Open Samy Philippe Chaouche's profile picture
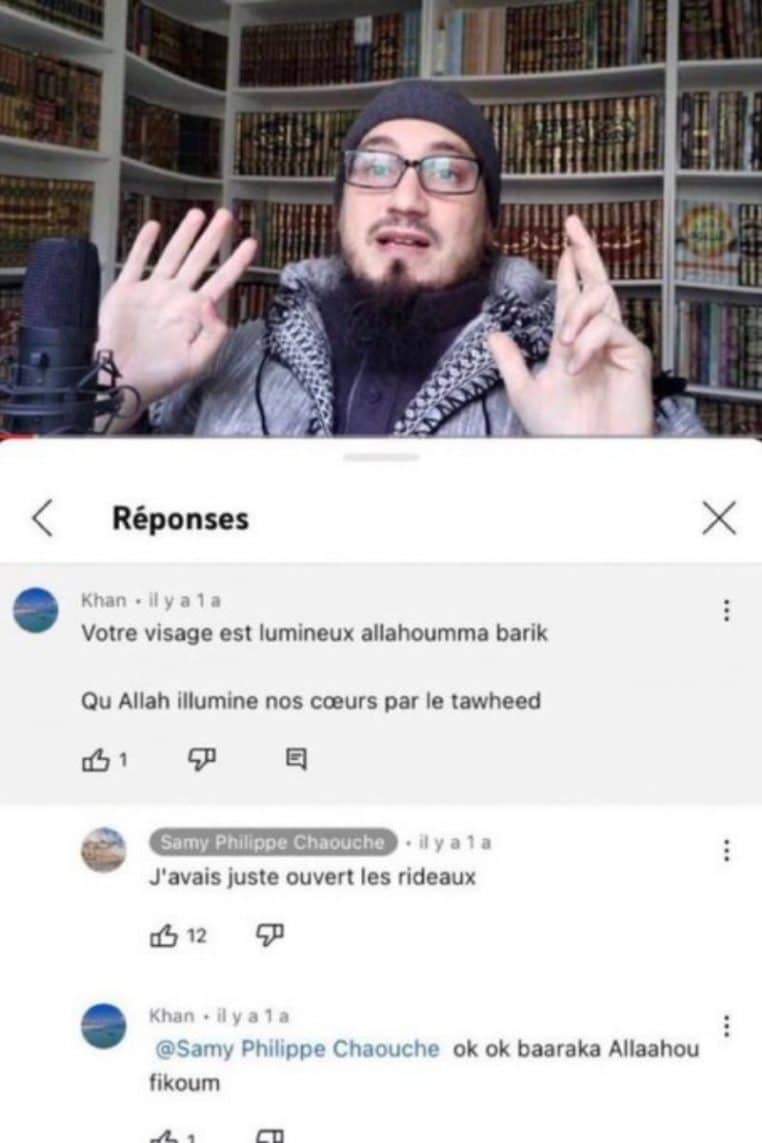Screen dimensions: 762x1143 (103, 850)
